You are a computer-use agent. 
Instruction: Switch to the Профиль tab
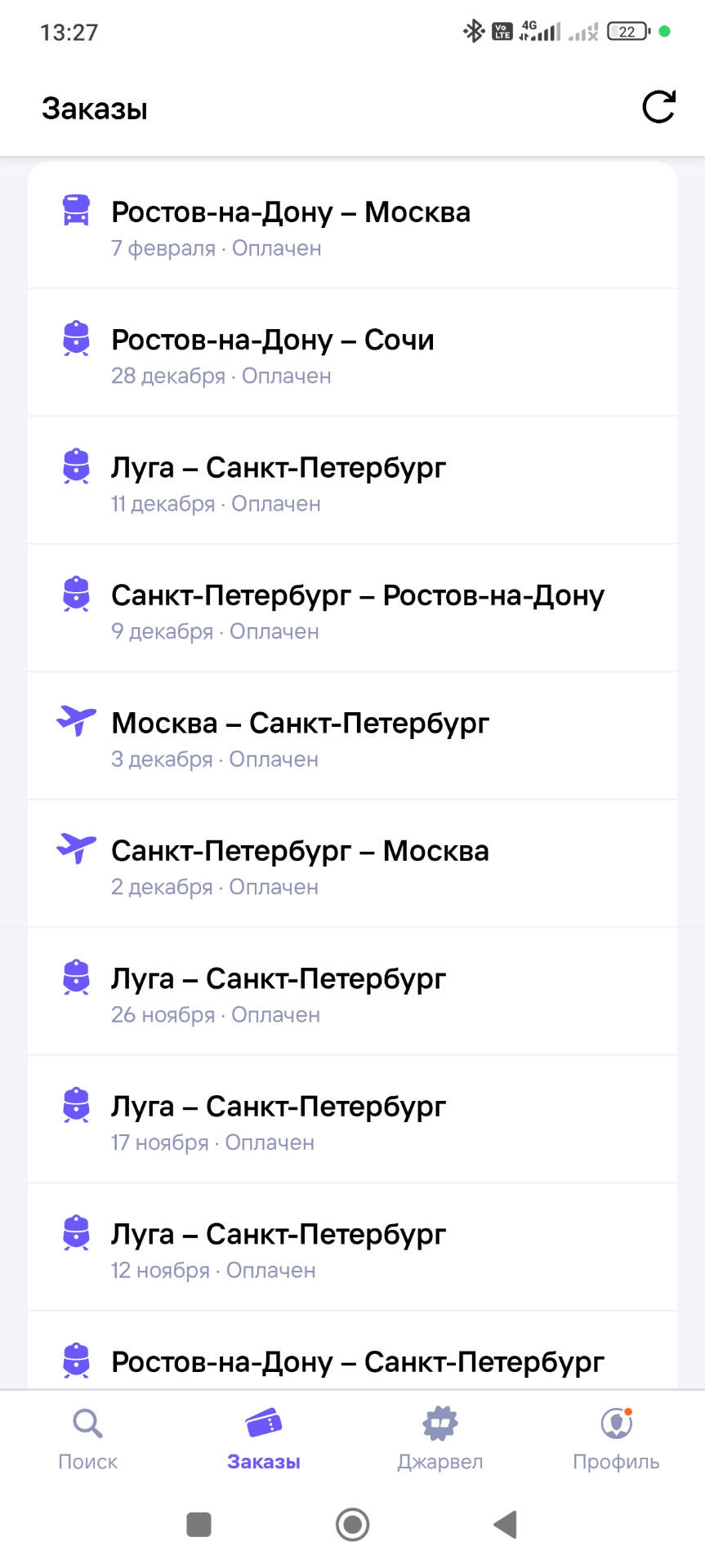pyautogui.click(x=616, y=1438)
